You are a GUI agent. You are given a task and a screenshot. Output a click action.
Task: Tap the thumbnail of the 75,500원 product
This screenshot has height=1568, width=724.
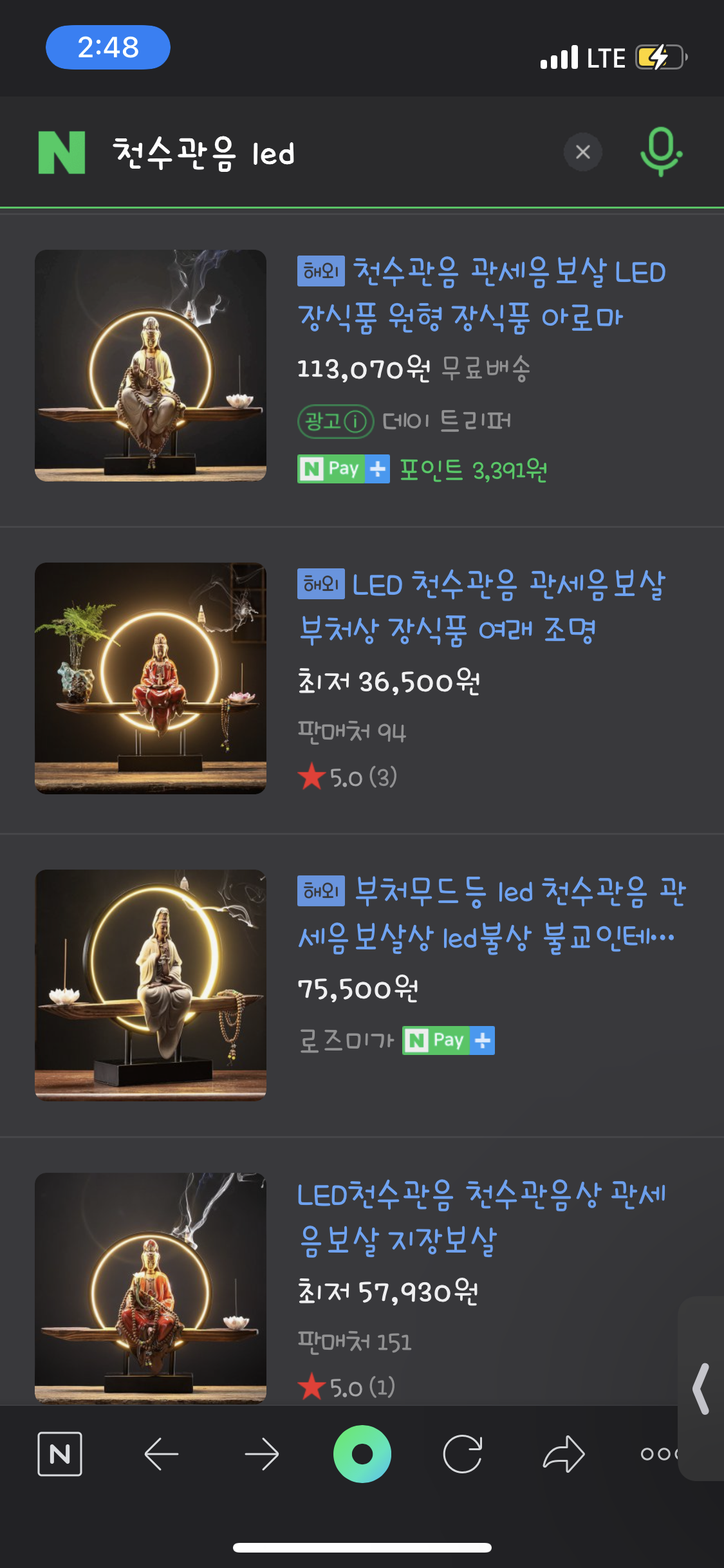point(151,985)
